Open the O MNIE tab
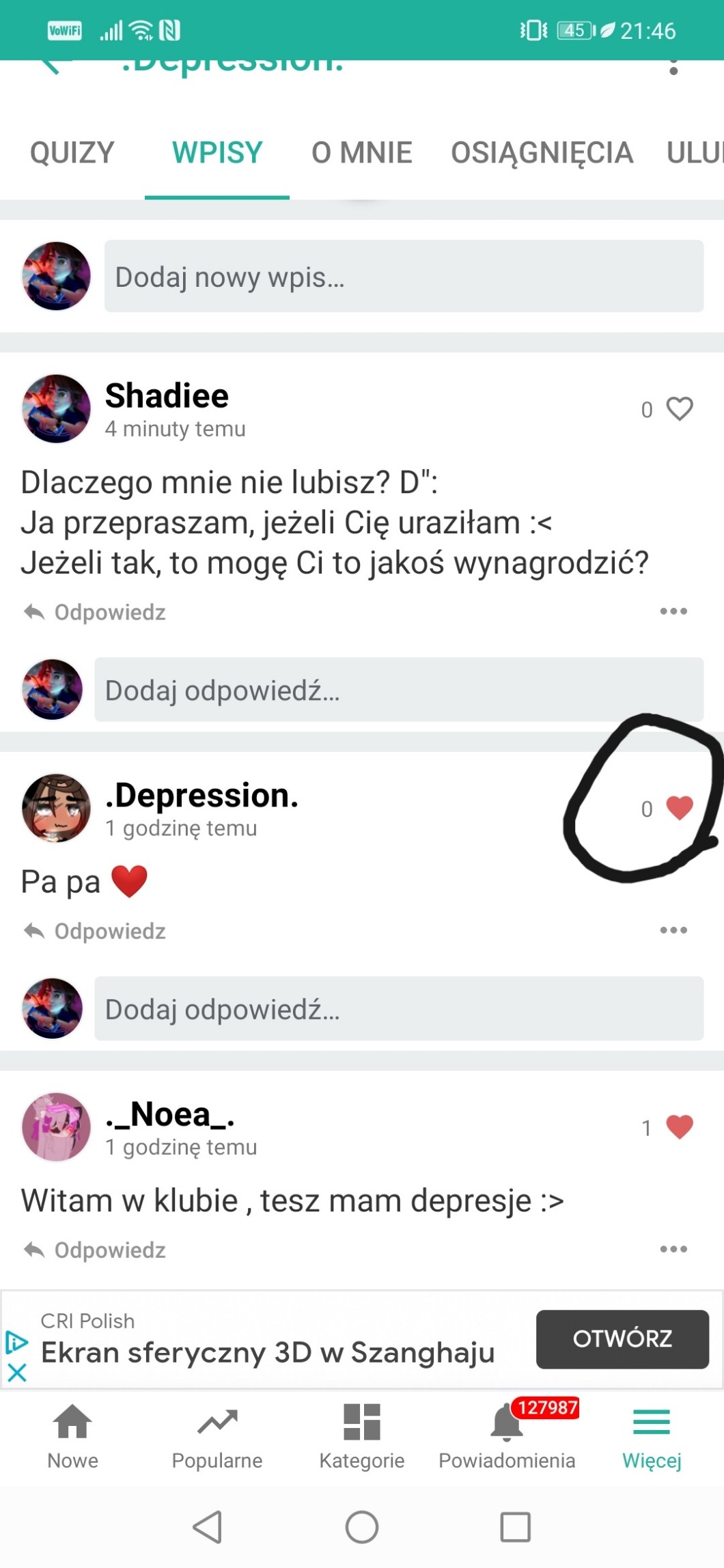The image size is (724, 1568). pyautogui.click(x=361, y=152)
